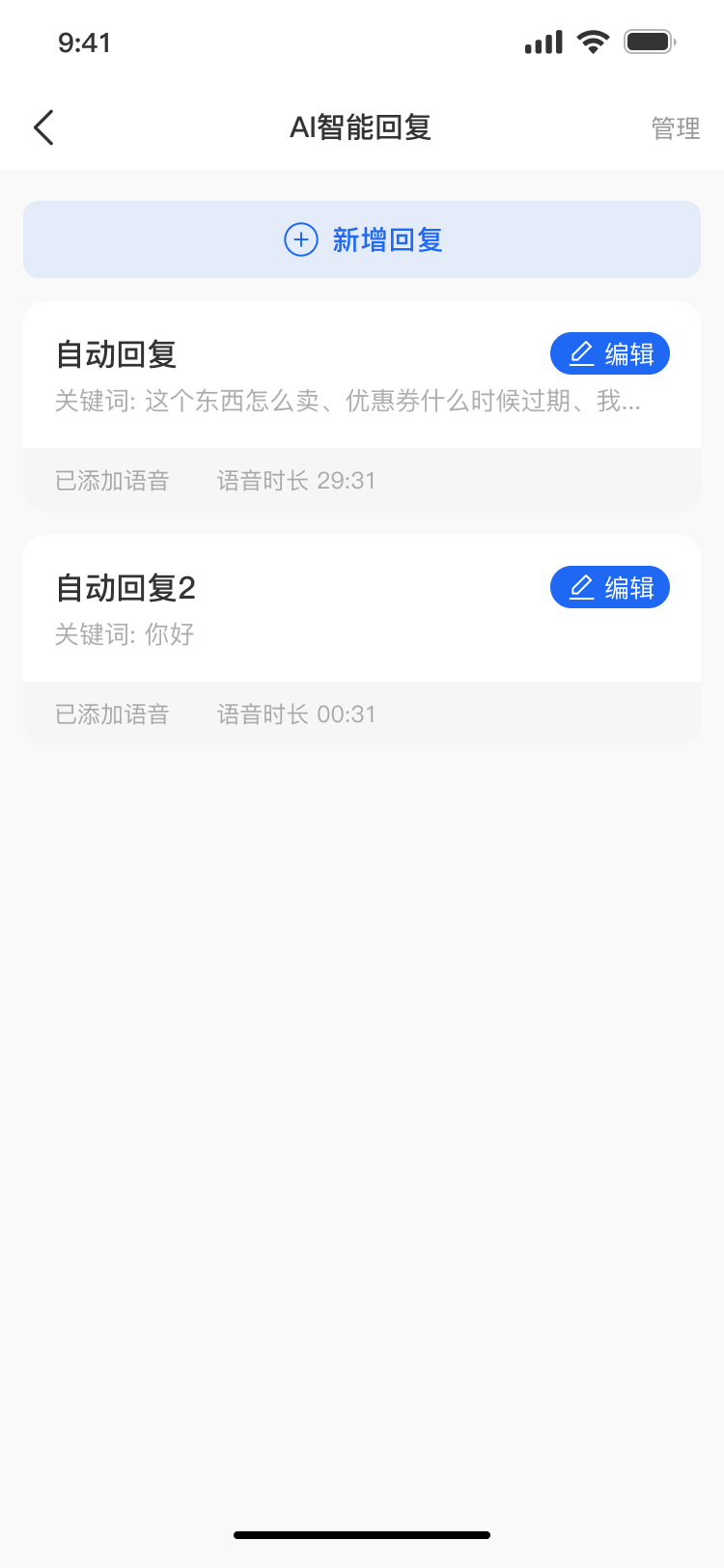This screenshot has height=1568, width=724.
Task: Go back using the top-left arrow
Action: click(x=43, y=127)
